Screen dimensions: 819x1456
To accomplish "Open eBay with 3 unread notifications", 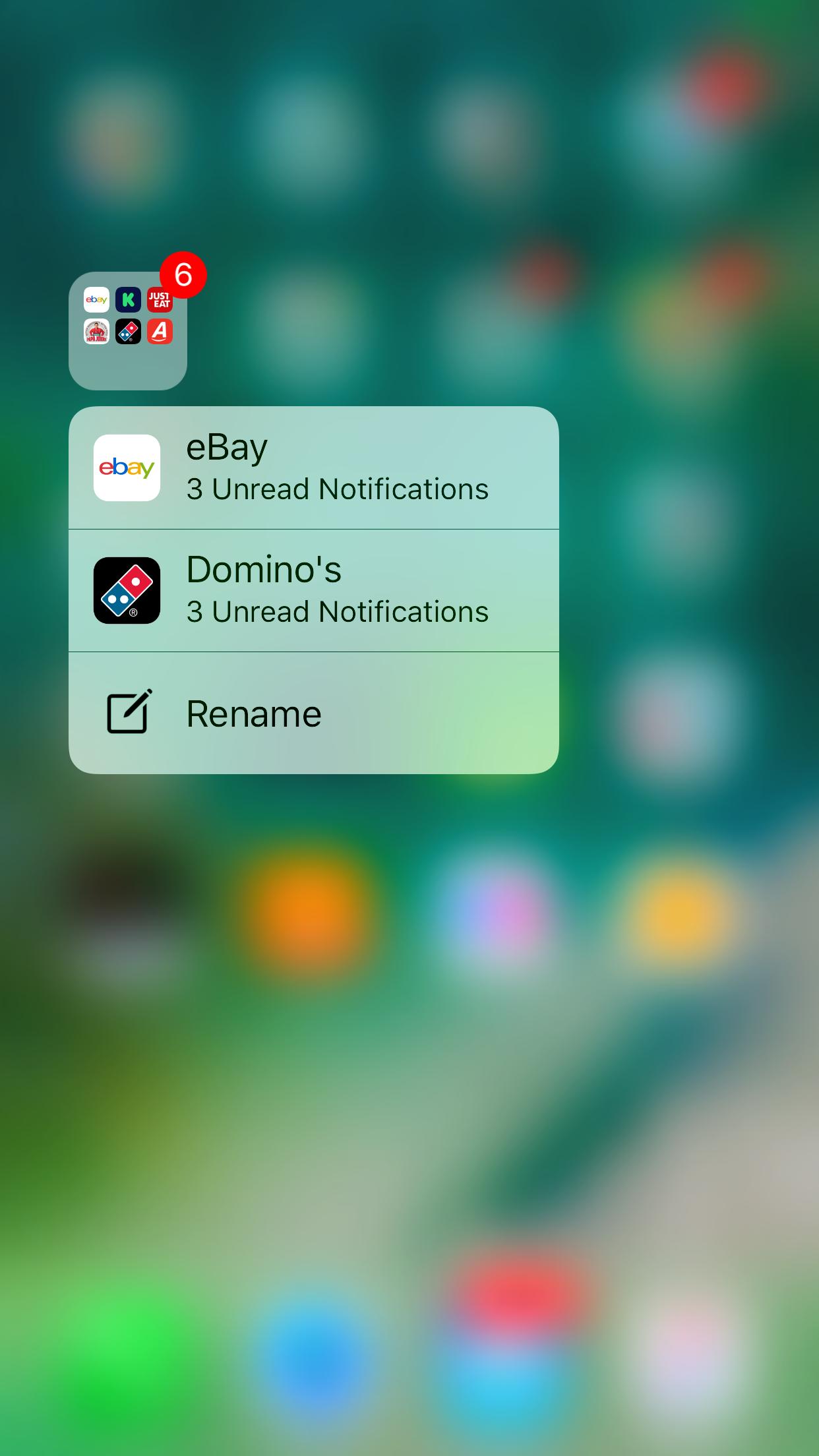I will (x=313, y=468).
